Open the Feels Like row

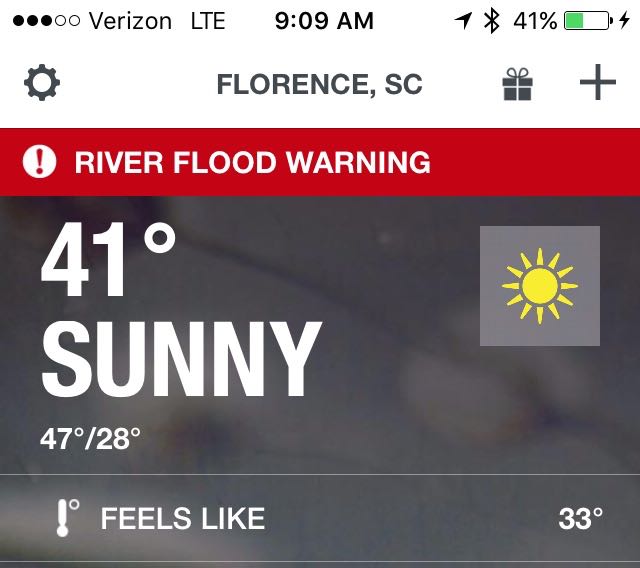[320, 519]
